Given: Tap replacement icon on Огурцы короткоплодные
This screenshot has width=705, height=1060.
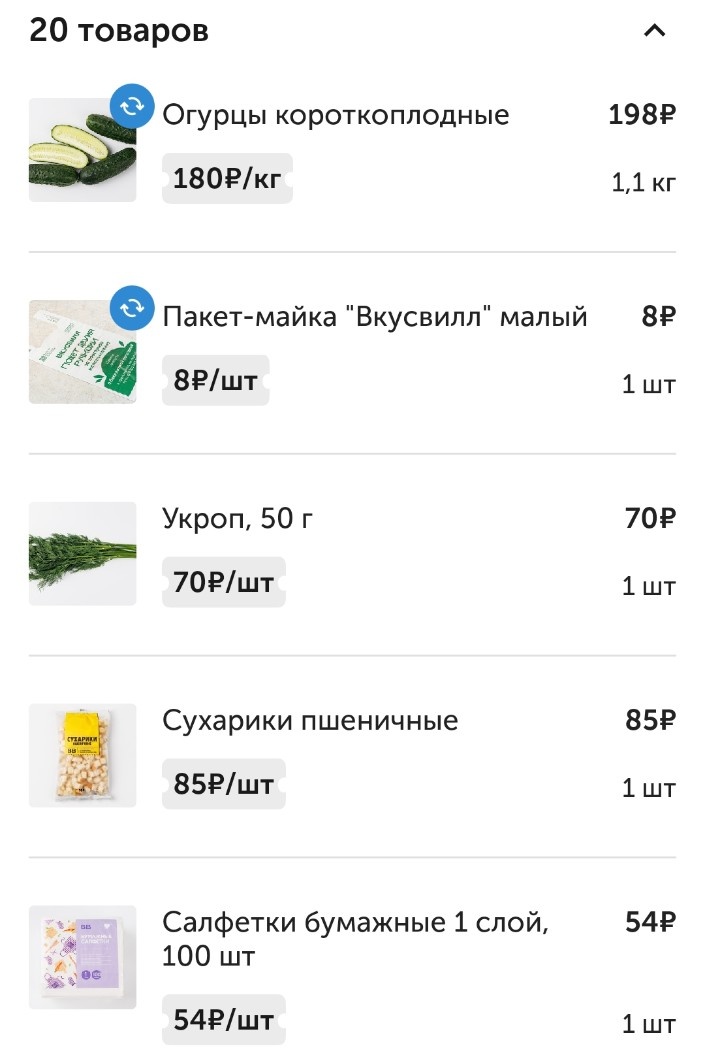Looking at the screenshot, I should 133,105.
